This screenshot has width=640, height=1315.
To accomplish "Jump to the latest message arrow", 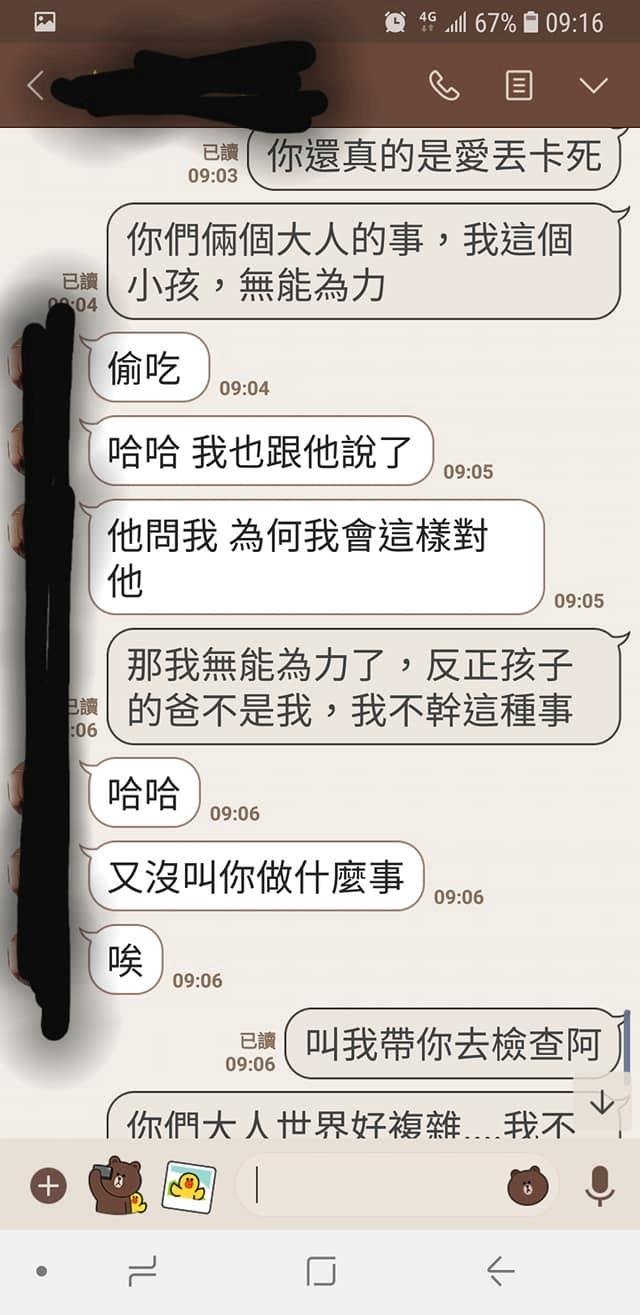I will pos(601,1103).
